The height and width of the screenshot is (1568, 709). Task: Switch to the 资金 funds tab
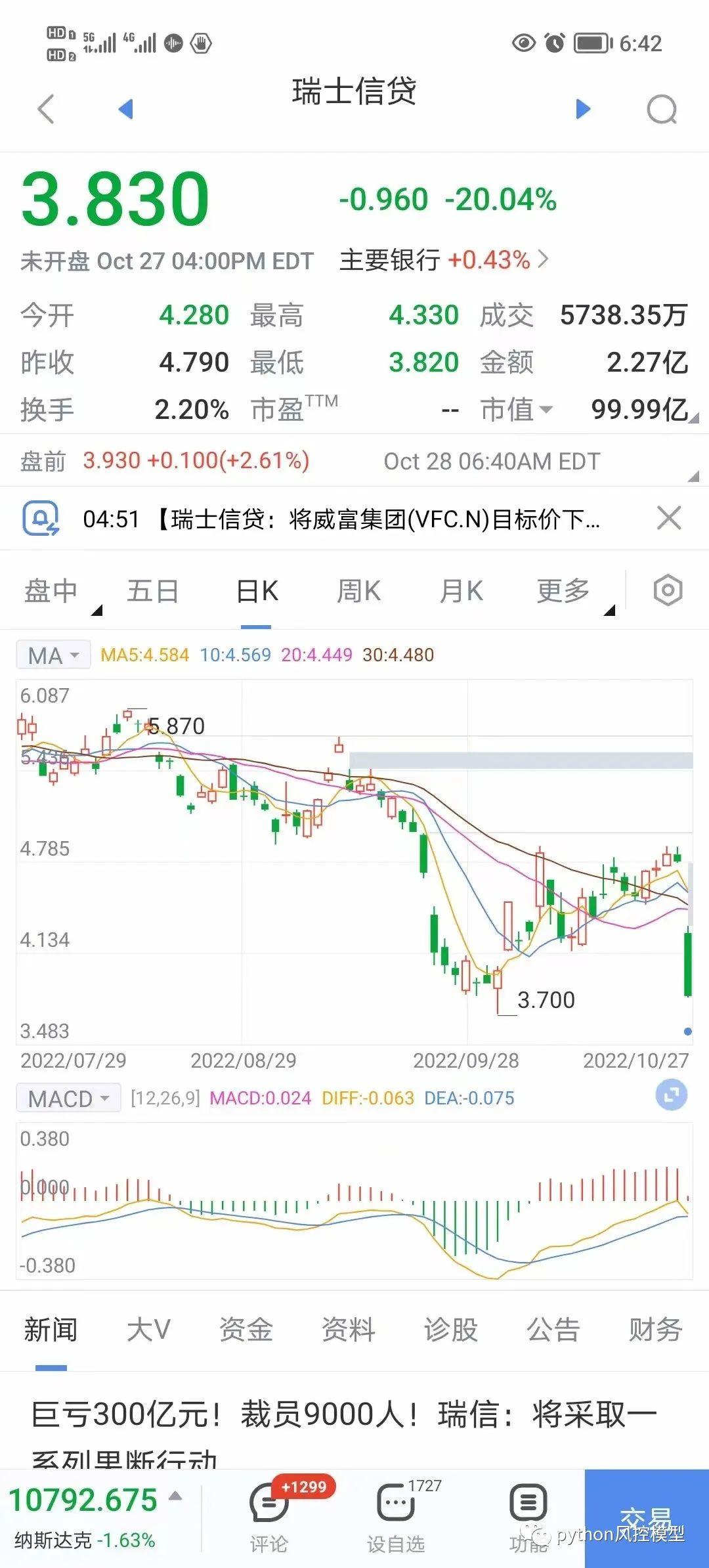[x=246, y=1329]
